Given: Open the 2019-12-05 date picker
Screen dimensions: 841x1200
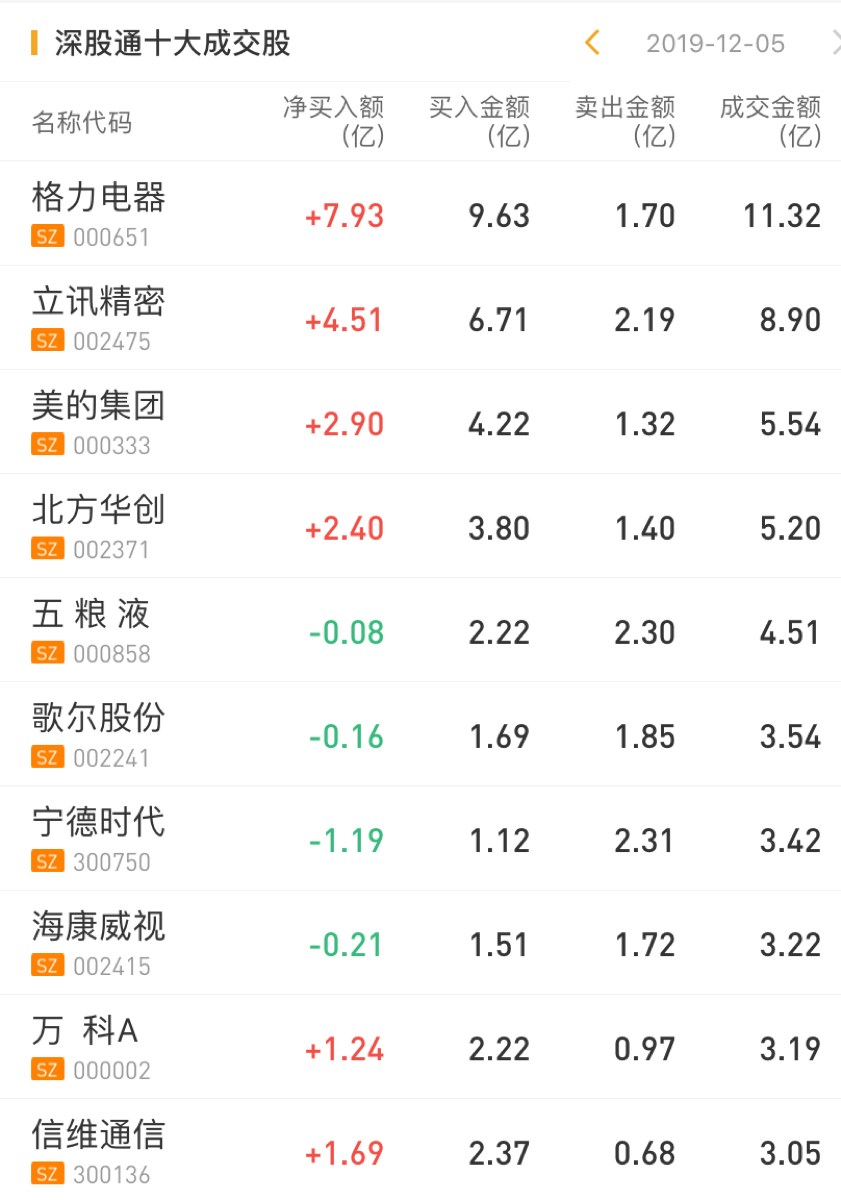Looking at the screenshot, I should pyautogui.click(x=715, y=44).
